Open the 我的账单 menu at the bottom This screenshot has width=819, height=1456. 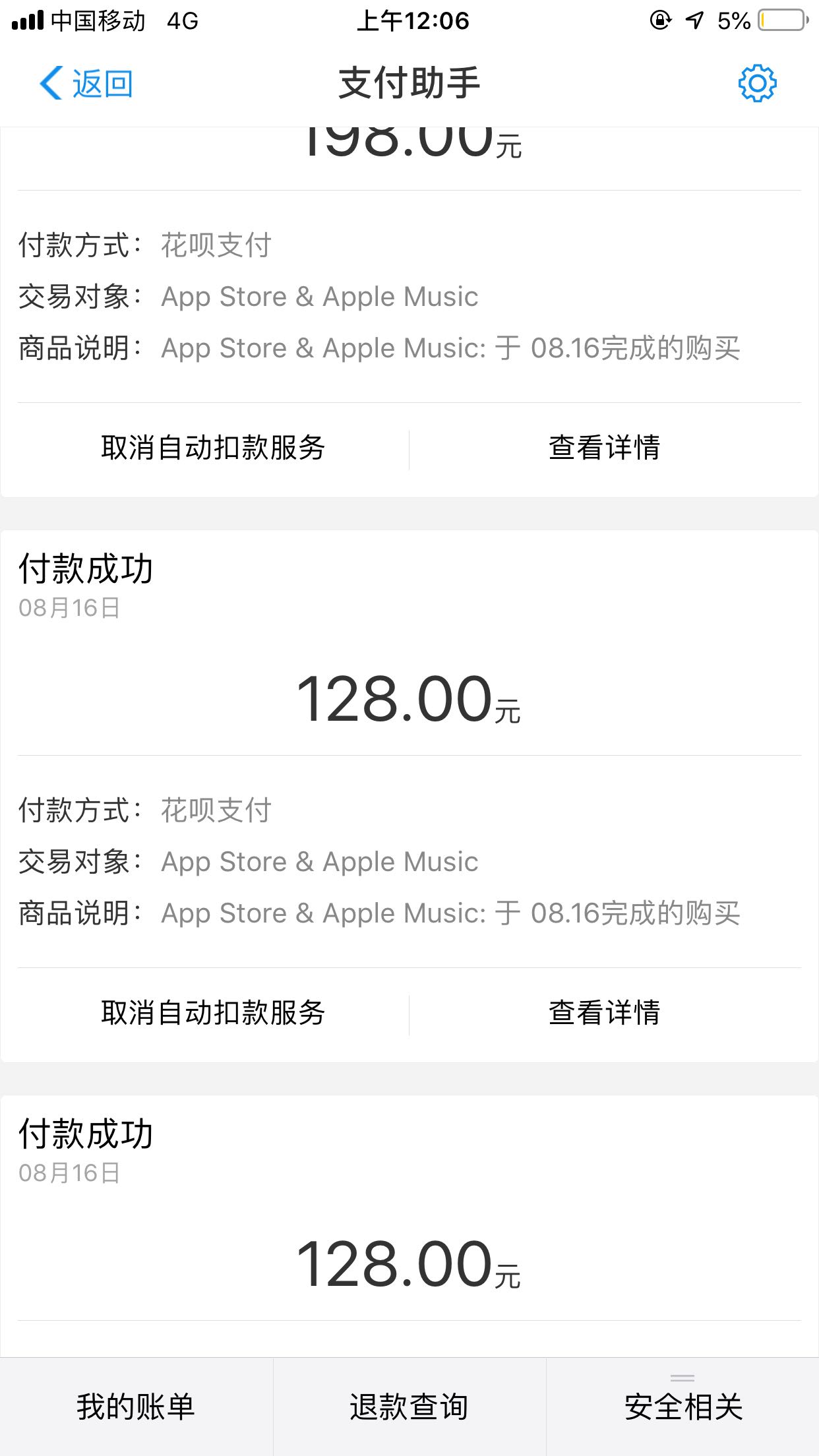(136, 1407)
